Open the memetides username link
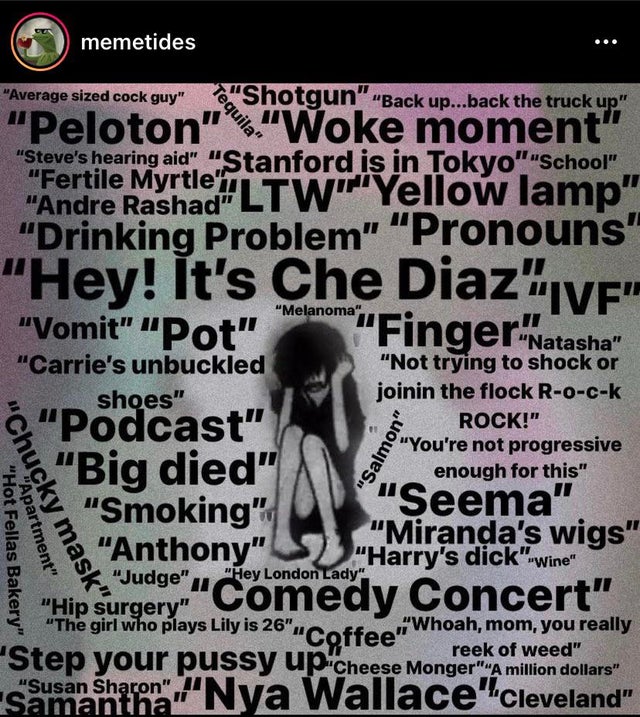The image size is (640, 717). 138,42
